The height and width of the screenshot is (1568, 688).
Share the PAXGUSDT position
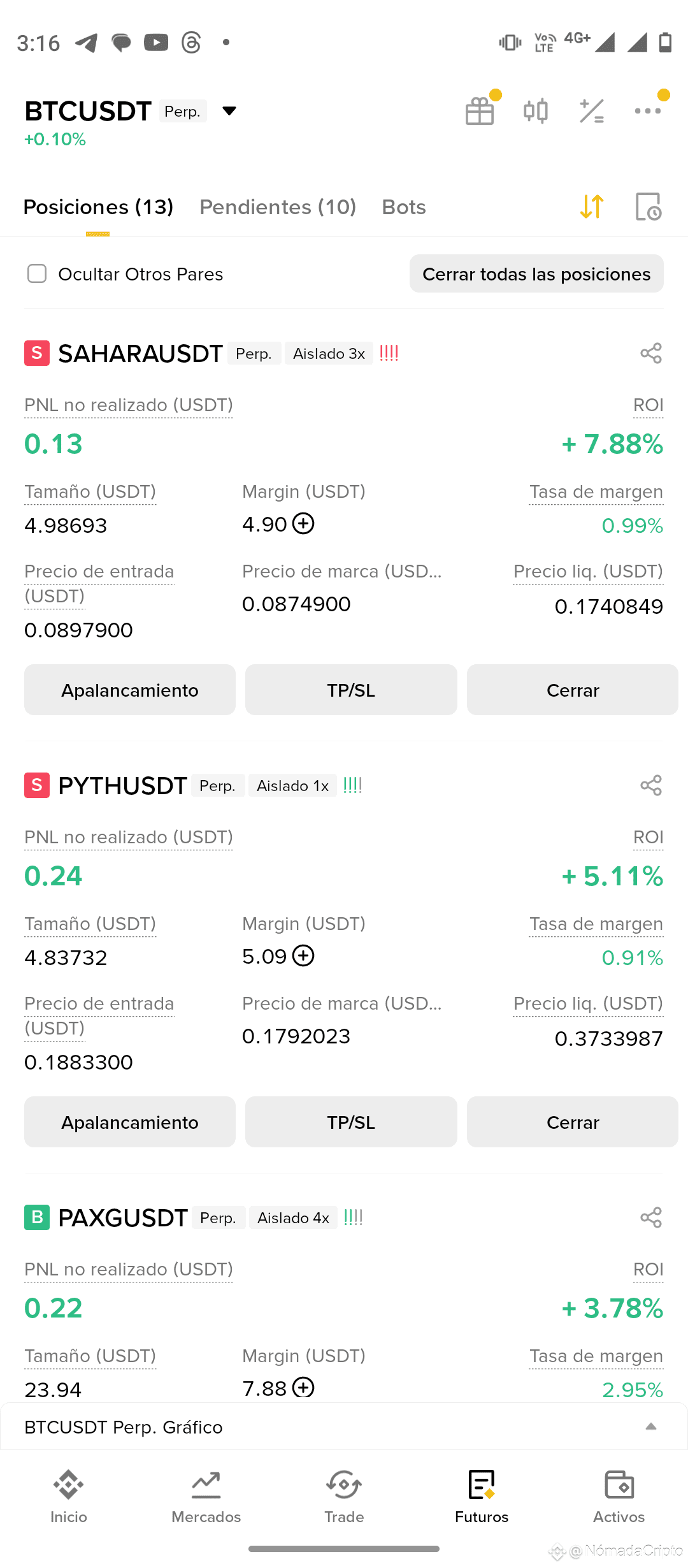(651, 1217)
